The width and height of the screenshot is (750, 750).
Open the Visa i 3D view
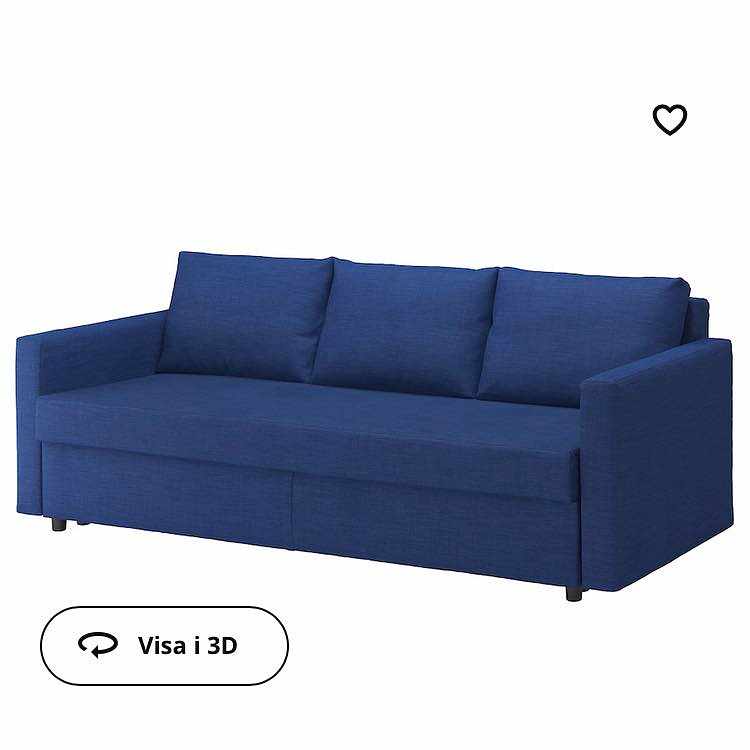pos(164,645)
